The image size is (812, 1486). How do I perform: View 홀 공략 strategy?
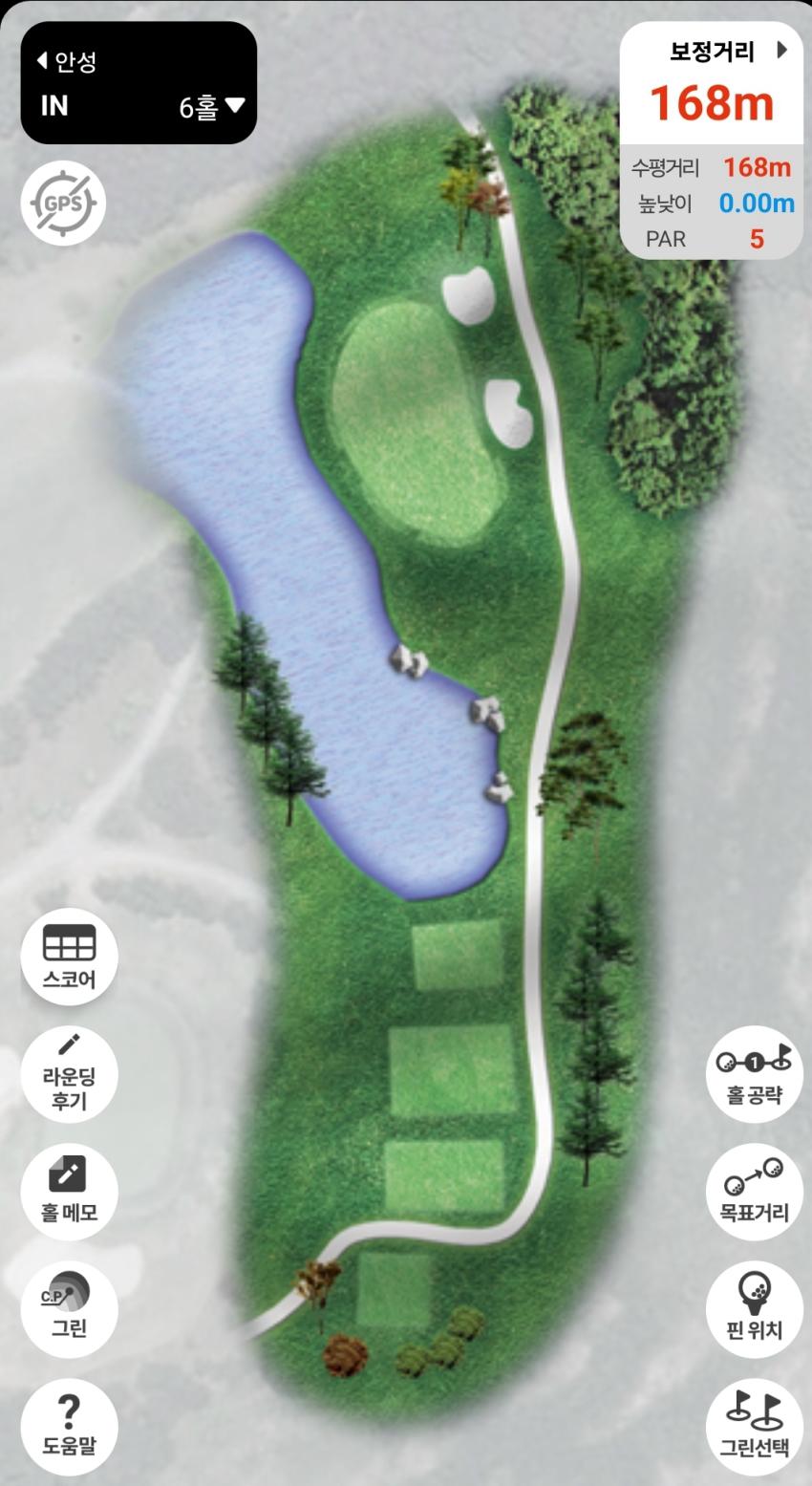[x=754, y=1073]
